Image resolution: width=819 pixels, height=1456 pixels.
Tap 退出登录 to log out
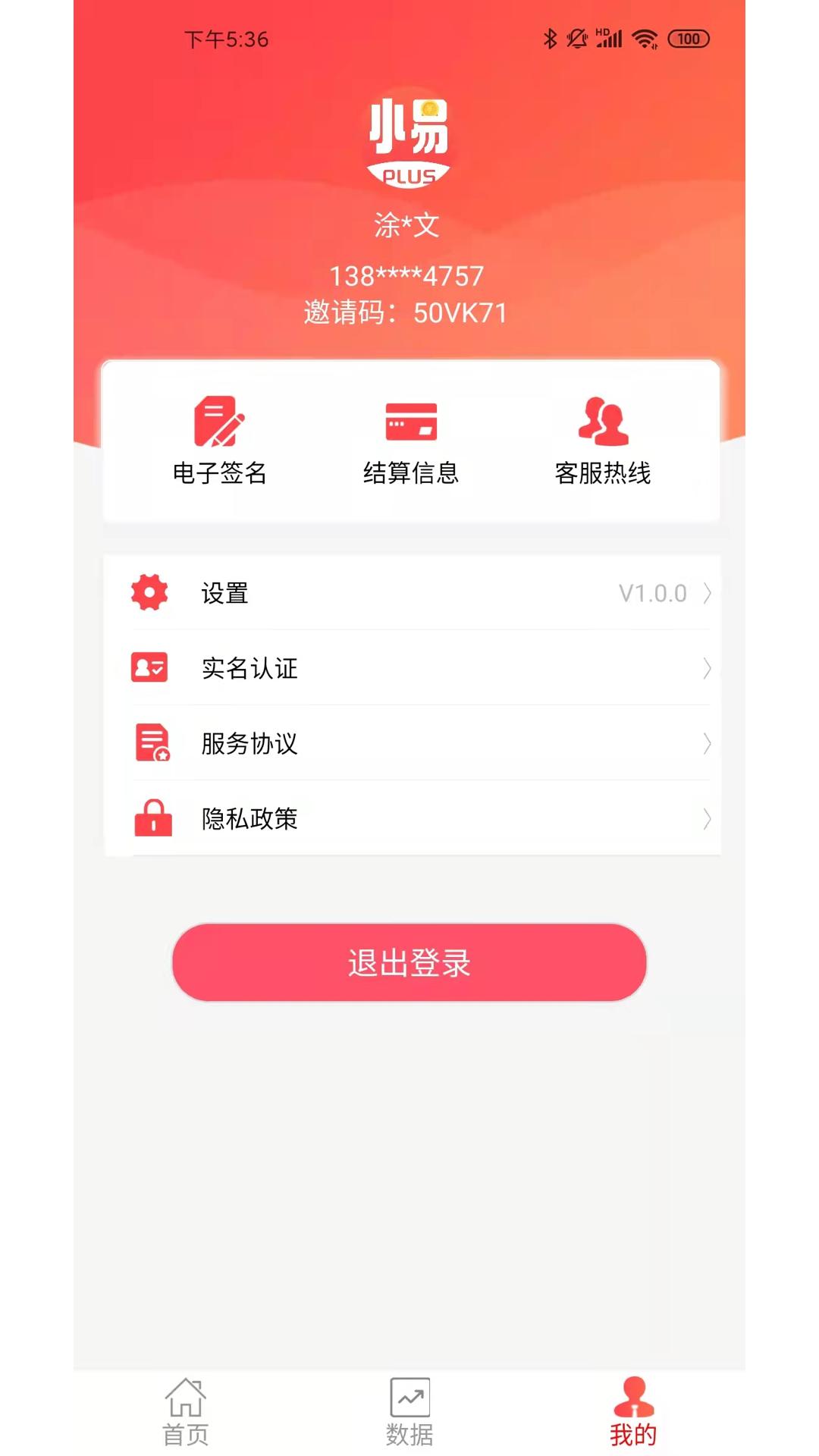(x=409, y=962)
